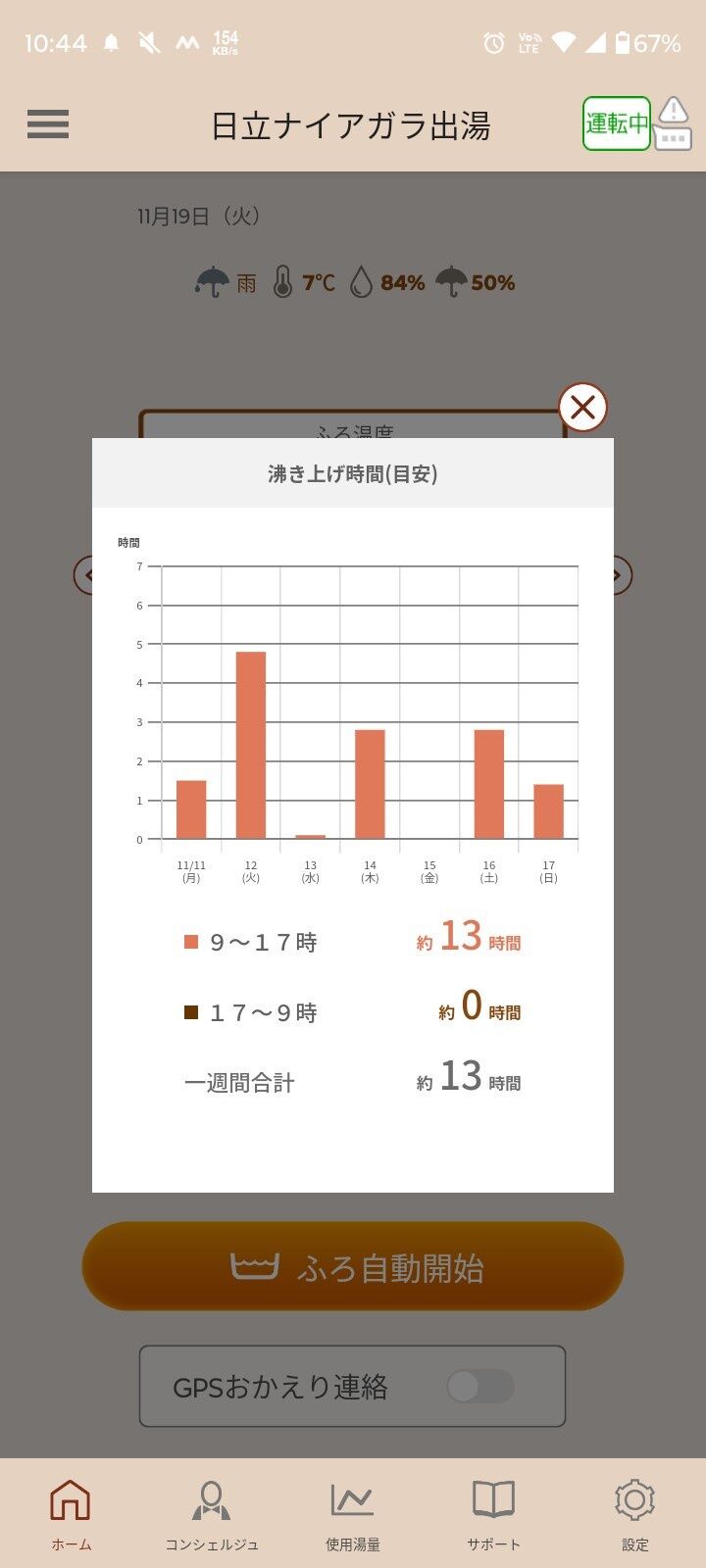The width and height of the screenshot is (706, 1568).
Task: Close the 沸き上げ時間 chart popup
Action: [x=582, y=407]
